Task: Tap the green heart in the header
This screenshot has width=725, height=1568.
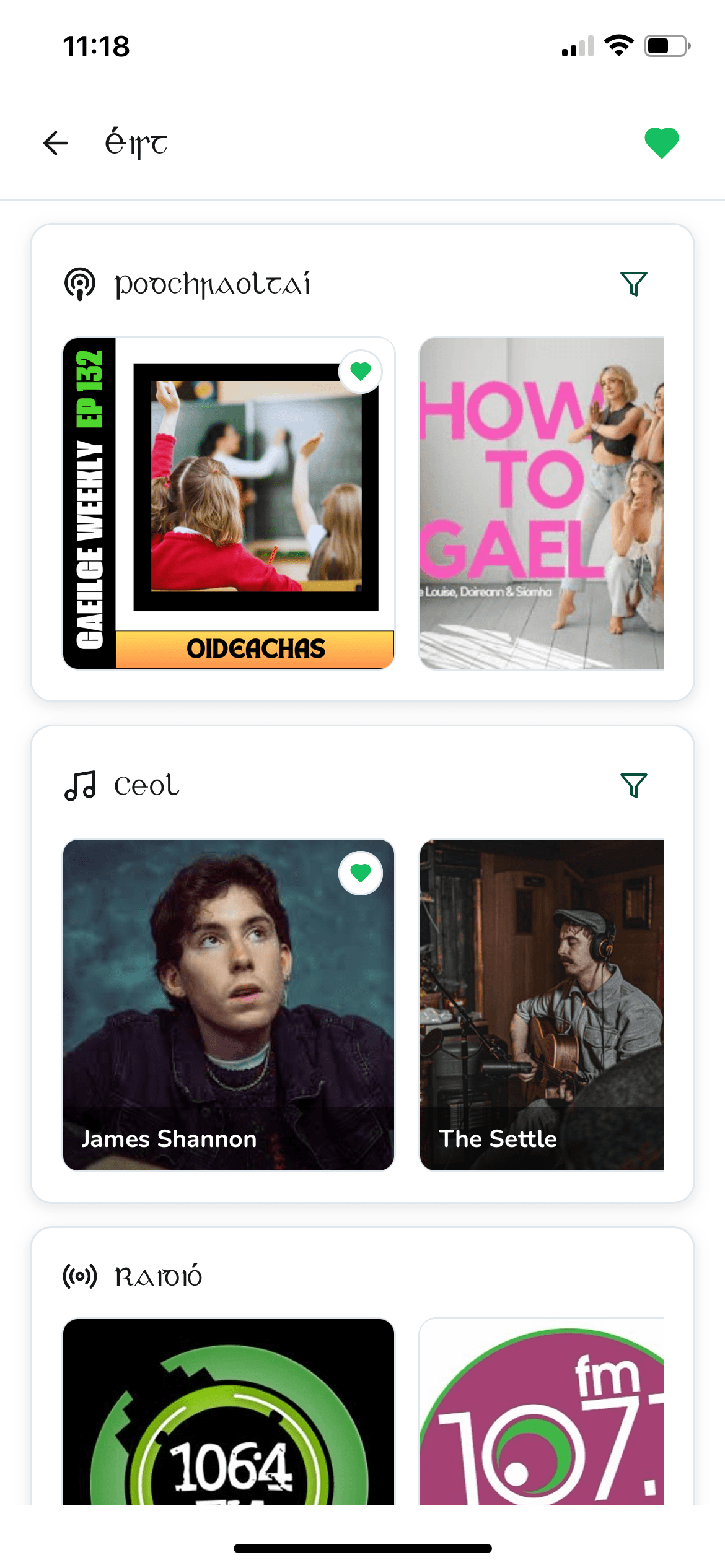Action: (661, 143)
